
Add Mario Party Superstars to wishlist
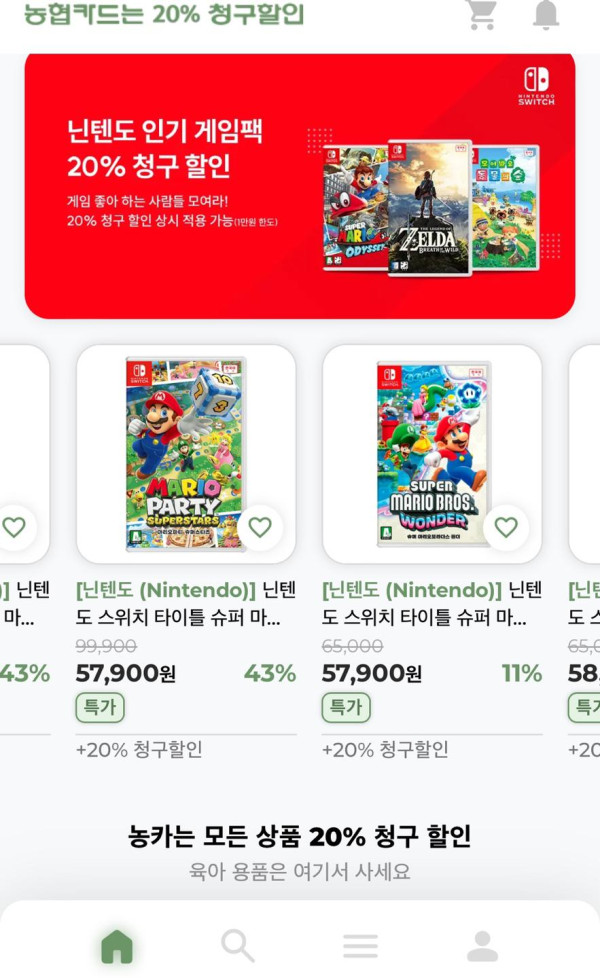[x=260, y=527]
